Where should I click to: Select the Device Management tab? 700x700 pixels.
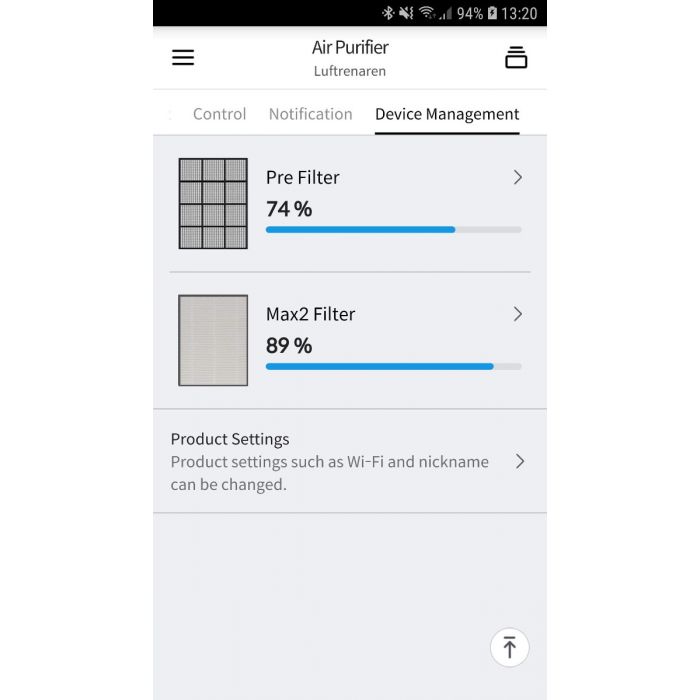(x=447, y=114)
